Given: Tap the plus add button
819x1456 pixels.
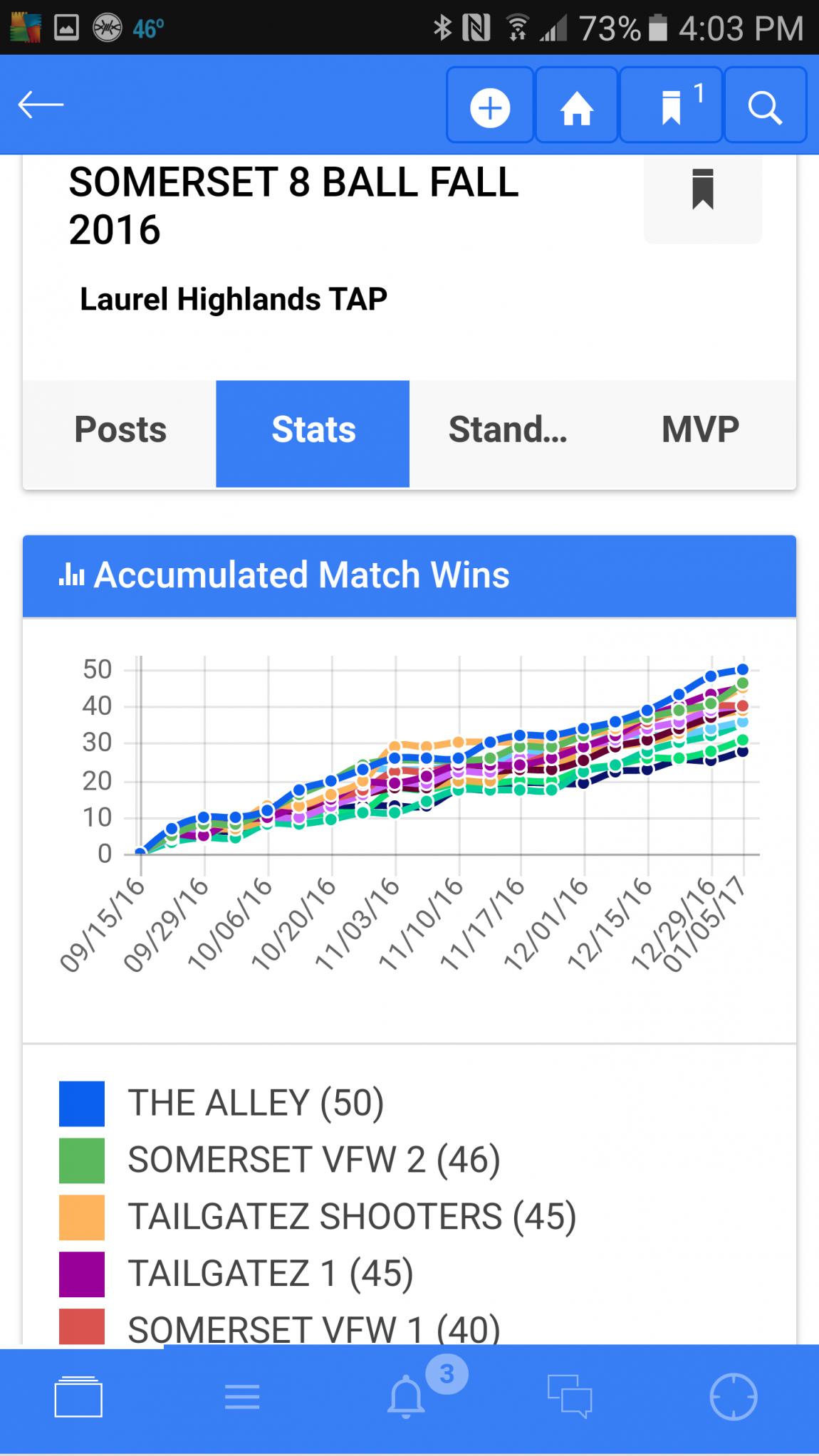Looking at the screenshot, I should (490, 105).
